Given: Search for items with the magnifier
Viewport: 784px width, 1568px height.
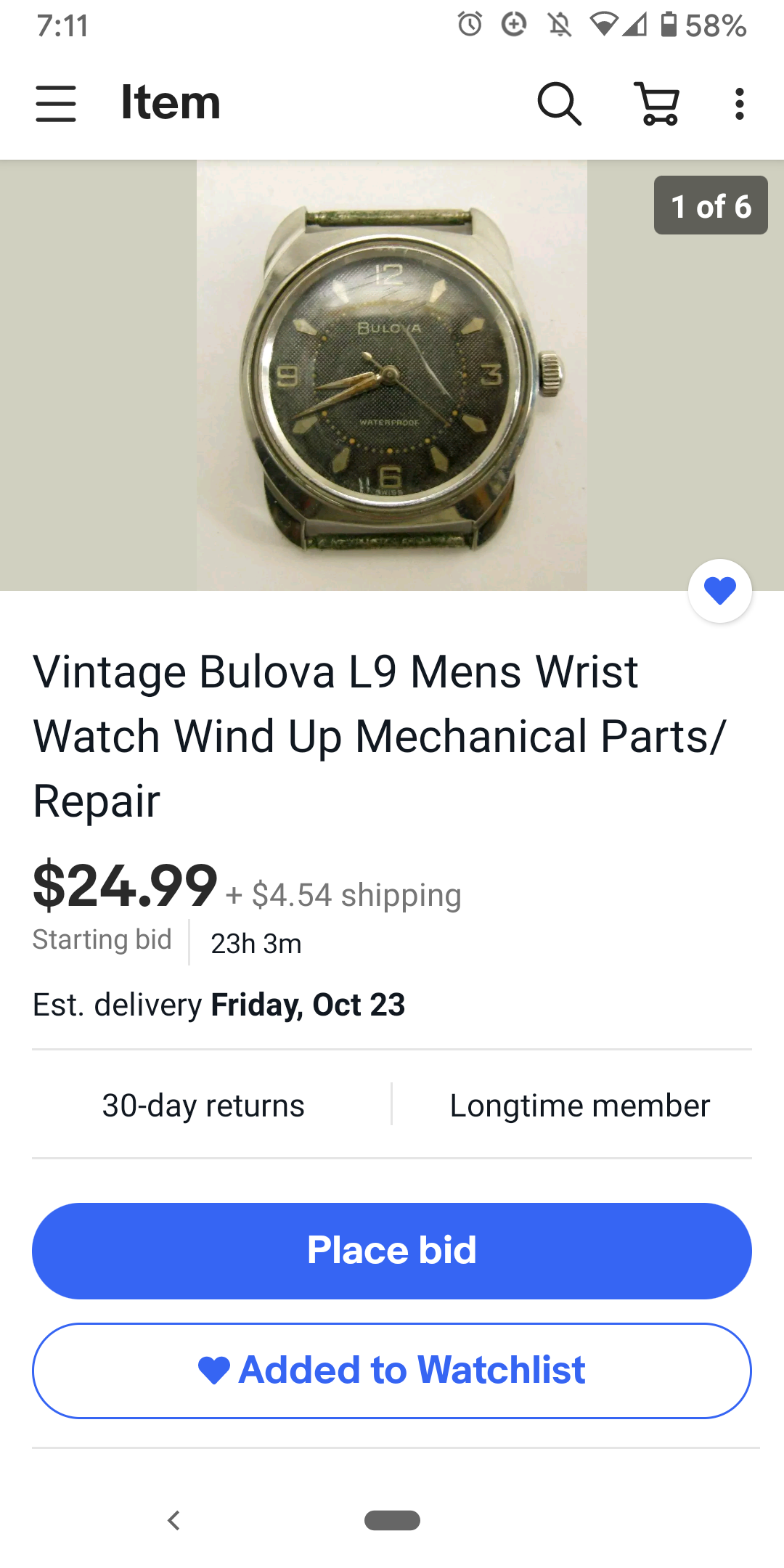Looking at the screenshot, I should pos(558,104).
